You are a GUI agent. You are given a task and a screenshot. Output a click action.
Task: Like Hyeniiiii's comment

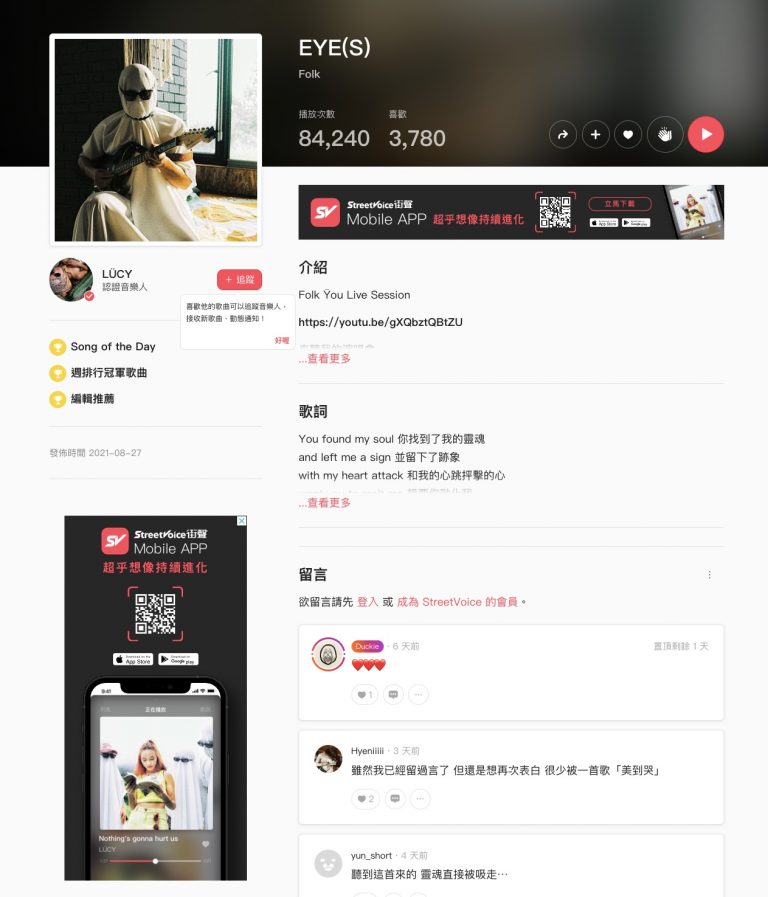click(x=364, y=799)
